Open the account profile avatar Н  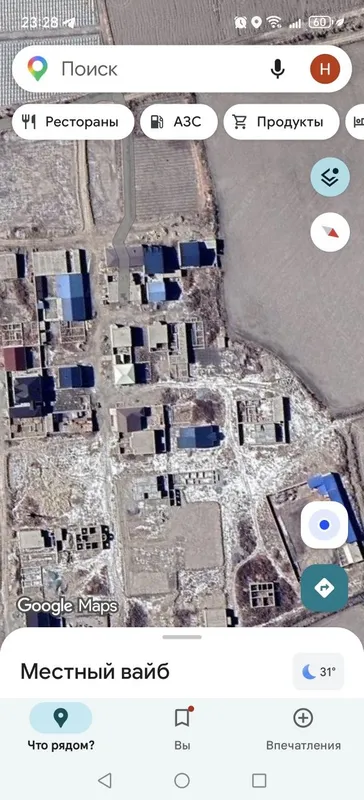(325, 69)
